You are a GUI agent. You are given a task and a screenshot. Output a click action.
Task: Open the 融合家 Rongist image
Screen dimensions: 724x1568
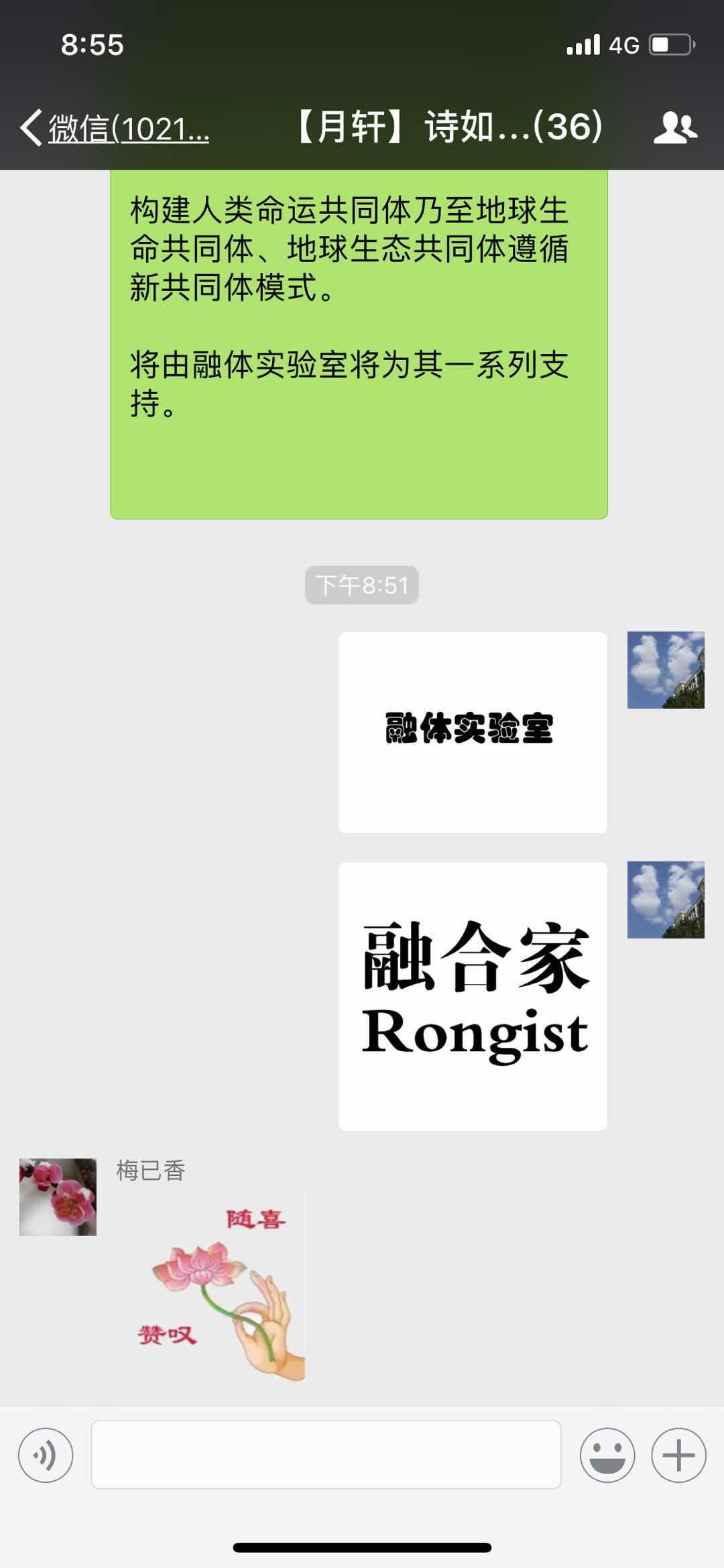coord(473,996)
